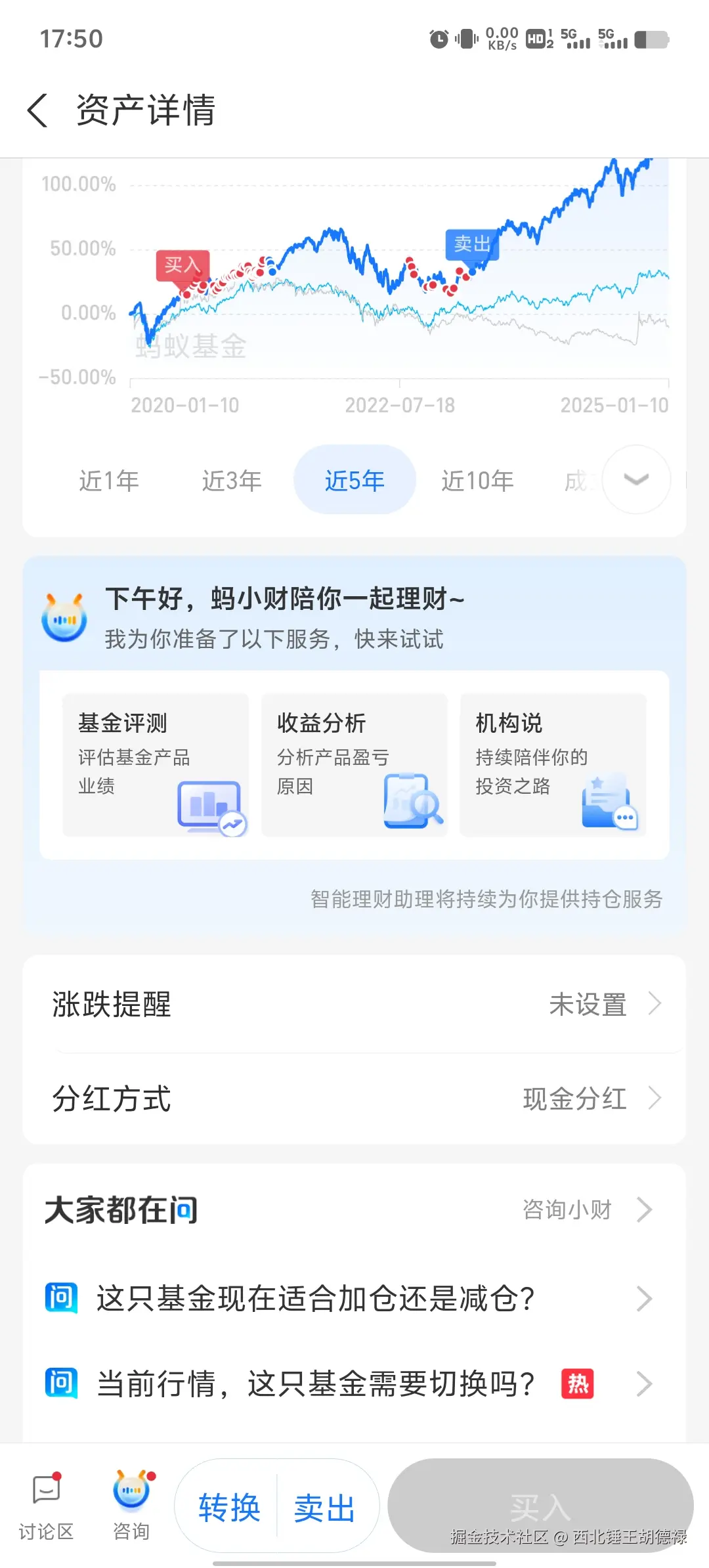Switch chart to 近1年 tab

pyautogui.click(x=109, y=480)
